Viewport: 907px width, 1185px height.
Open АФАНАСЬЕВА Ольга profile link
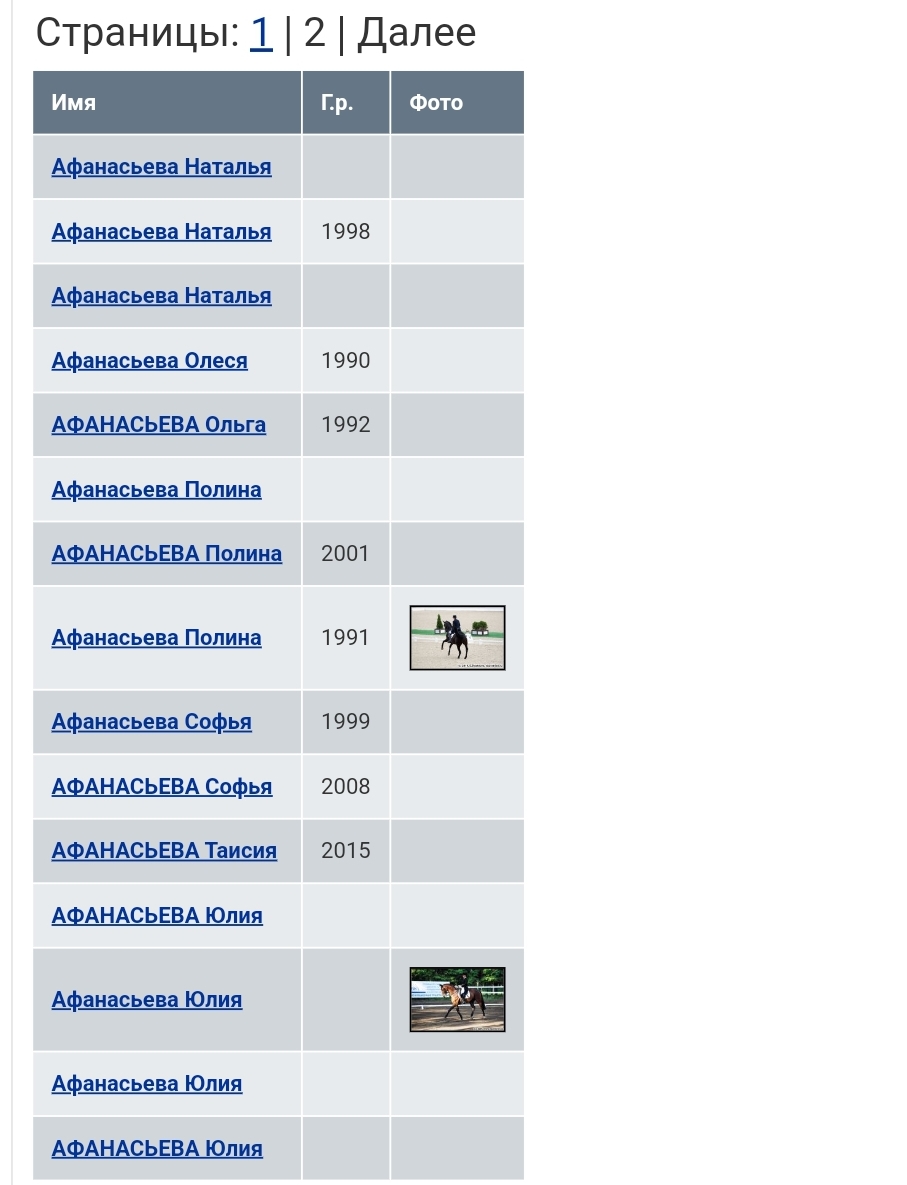(158, 424)
